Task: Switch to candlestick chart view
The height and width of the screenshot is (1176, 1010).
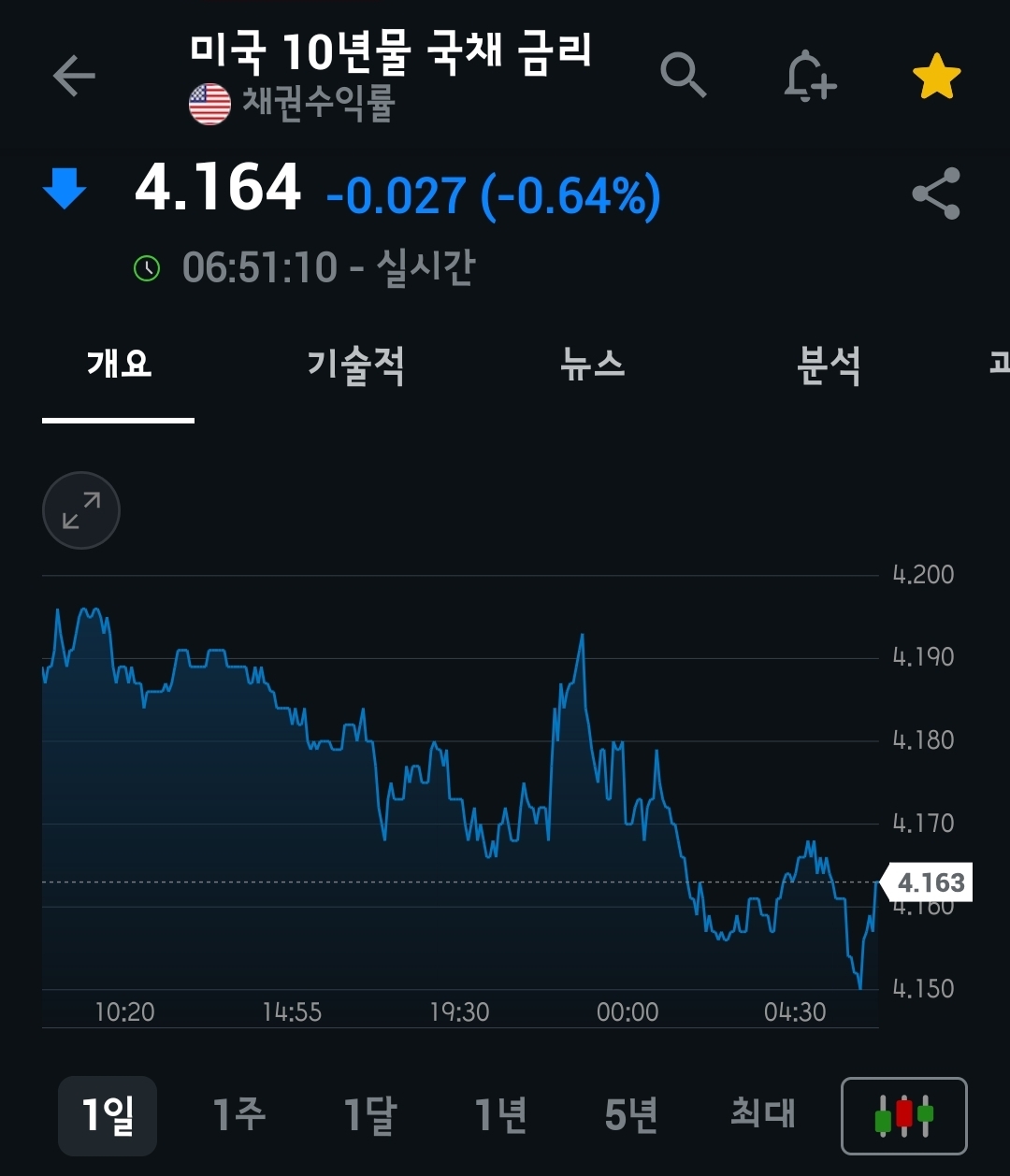Action: pos(903,1115)
